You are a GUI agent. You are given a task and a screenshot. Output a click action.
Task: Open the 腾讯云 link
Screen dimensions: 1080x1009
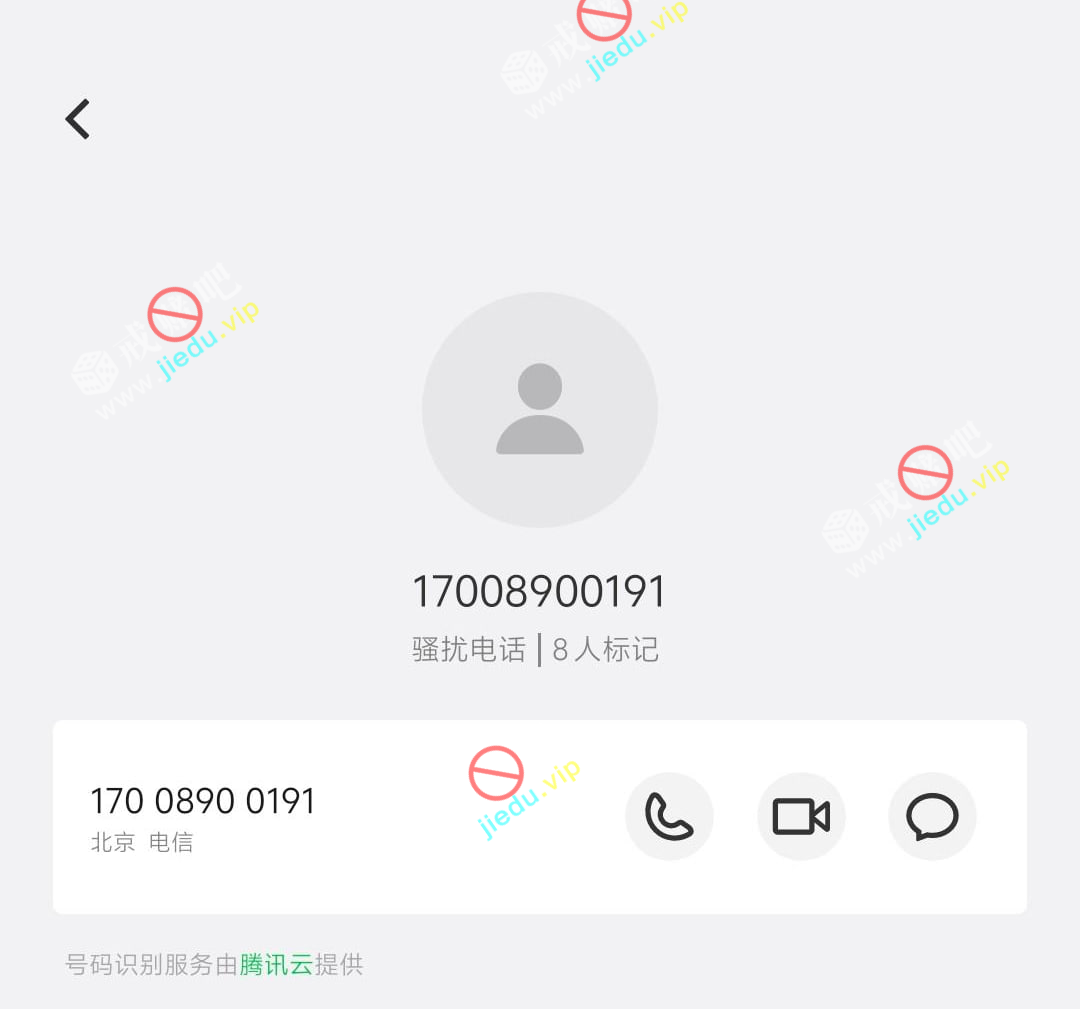pos(276,965)
